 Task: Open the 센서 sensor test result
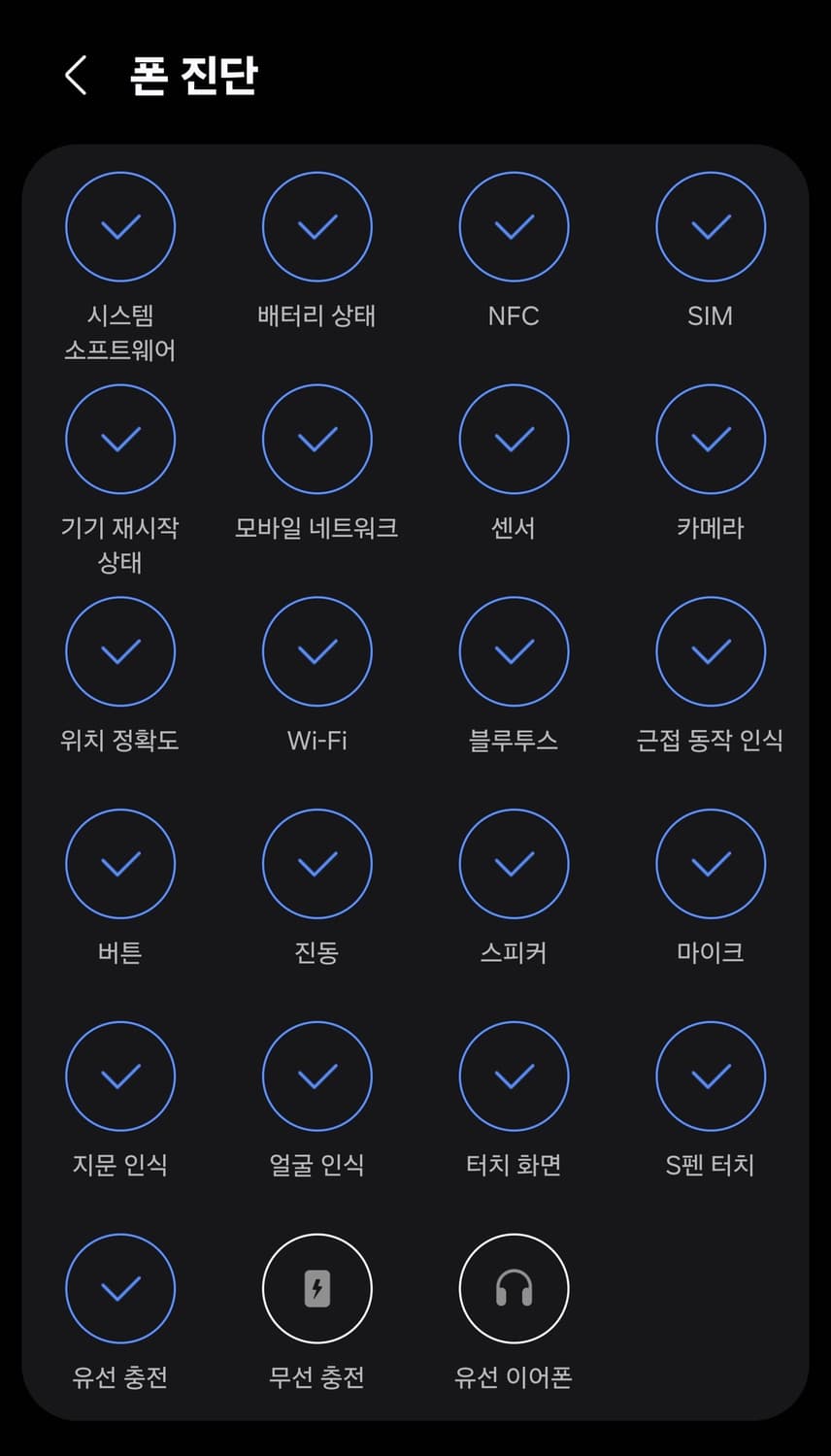[x=514, y=438]
